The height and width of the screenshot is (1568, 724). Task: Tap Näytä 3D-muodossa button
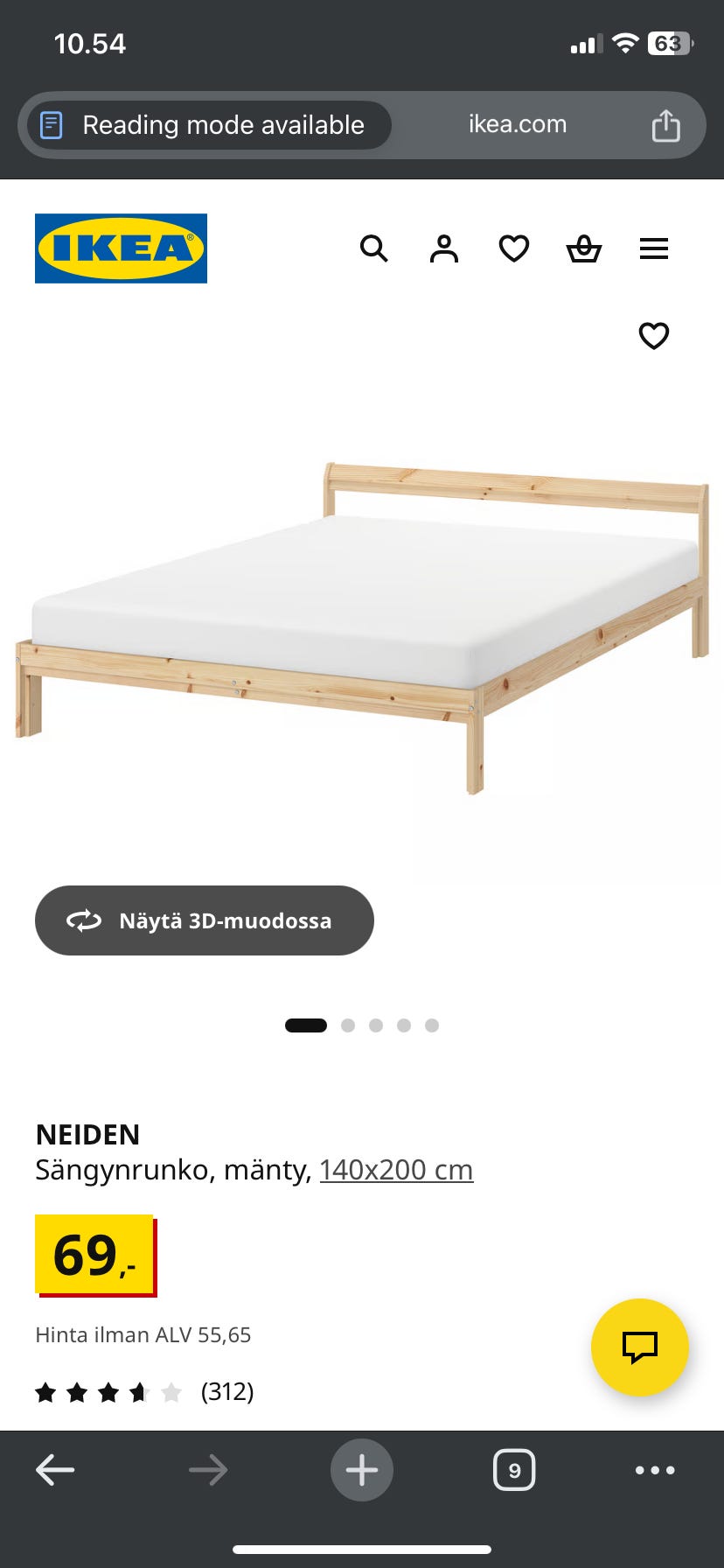pyautogui.click(x=205, y=920)
